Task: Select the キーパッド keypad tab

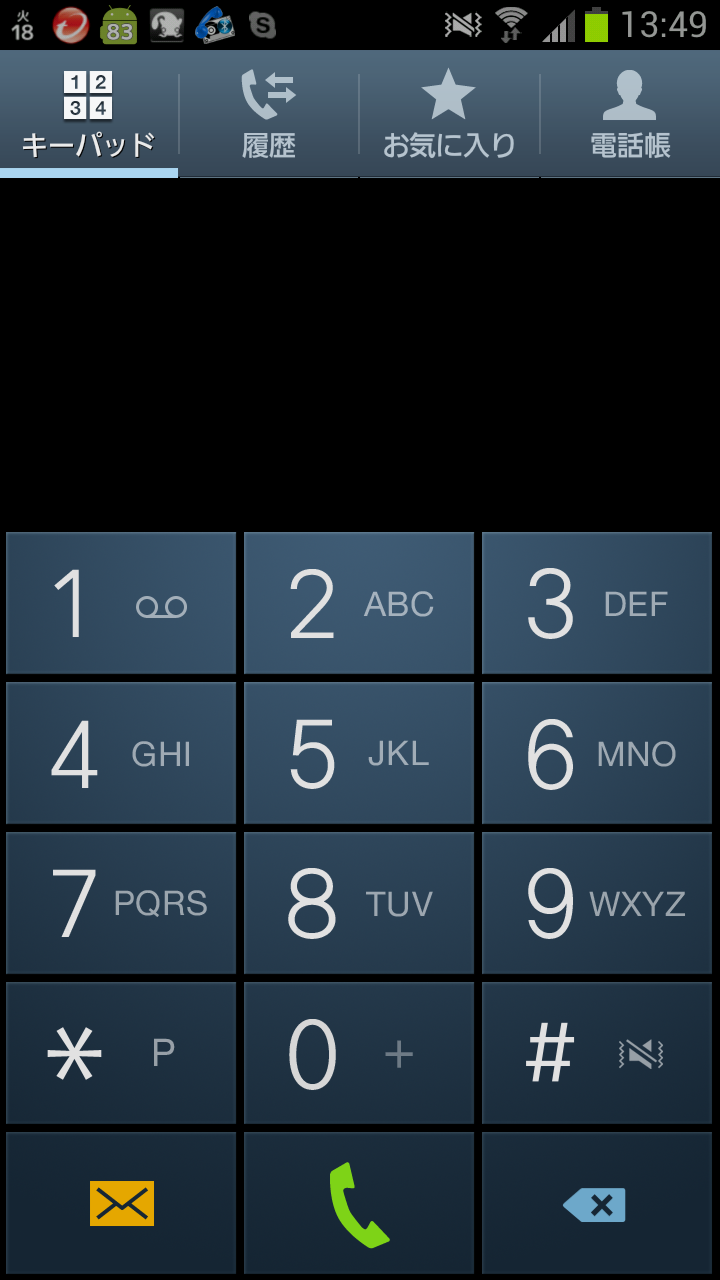Action: point(89,115)
